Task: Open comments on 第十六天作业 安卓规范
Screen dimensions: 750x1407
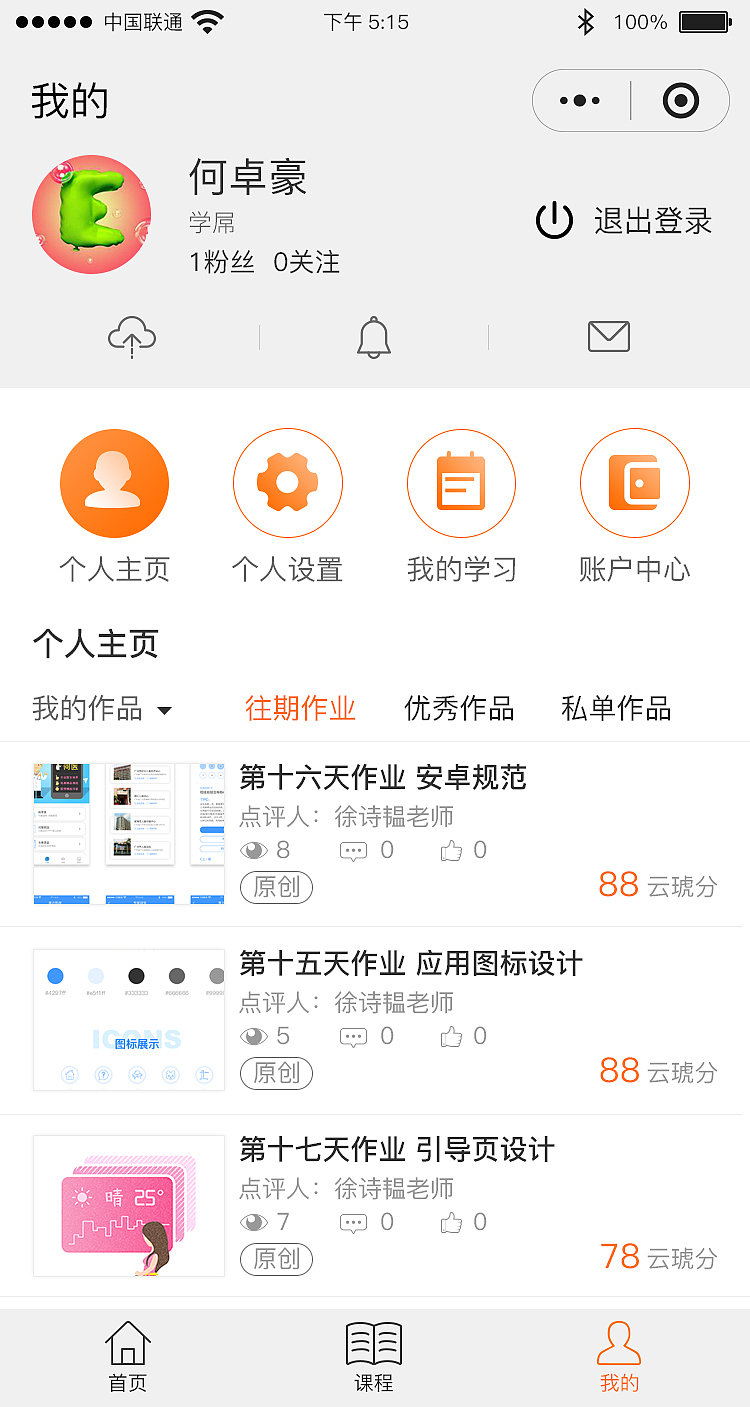Action: coord(352,850)
